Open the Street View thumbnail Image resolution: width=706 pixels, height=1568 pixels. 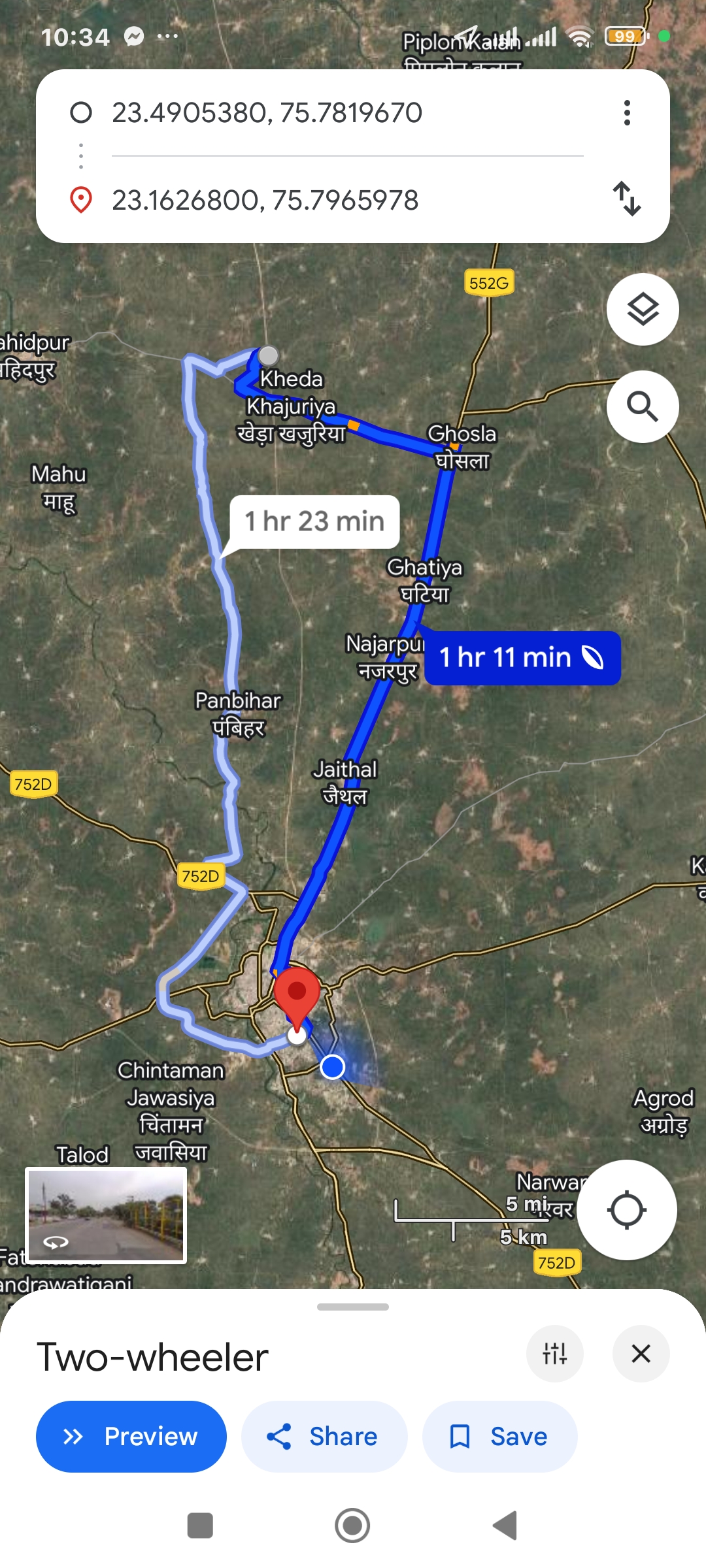pyautogui.click(x=106, y=1215)
